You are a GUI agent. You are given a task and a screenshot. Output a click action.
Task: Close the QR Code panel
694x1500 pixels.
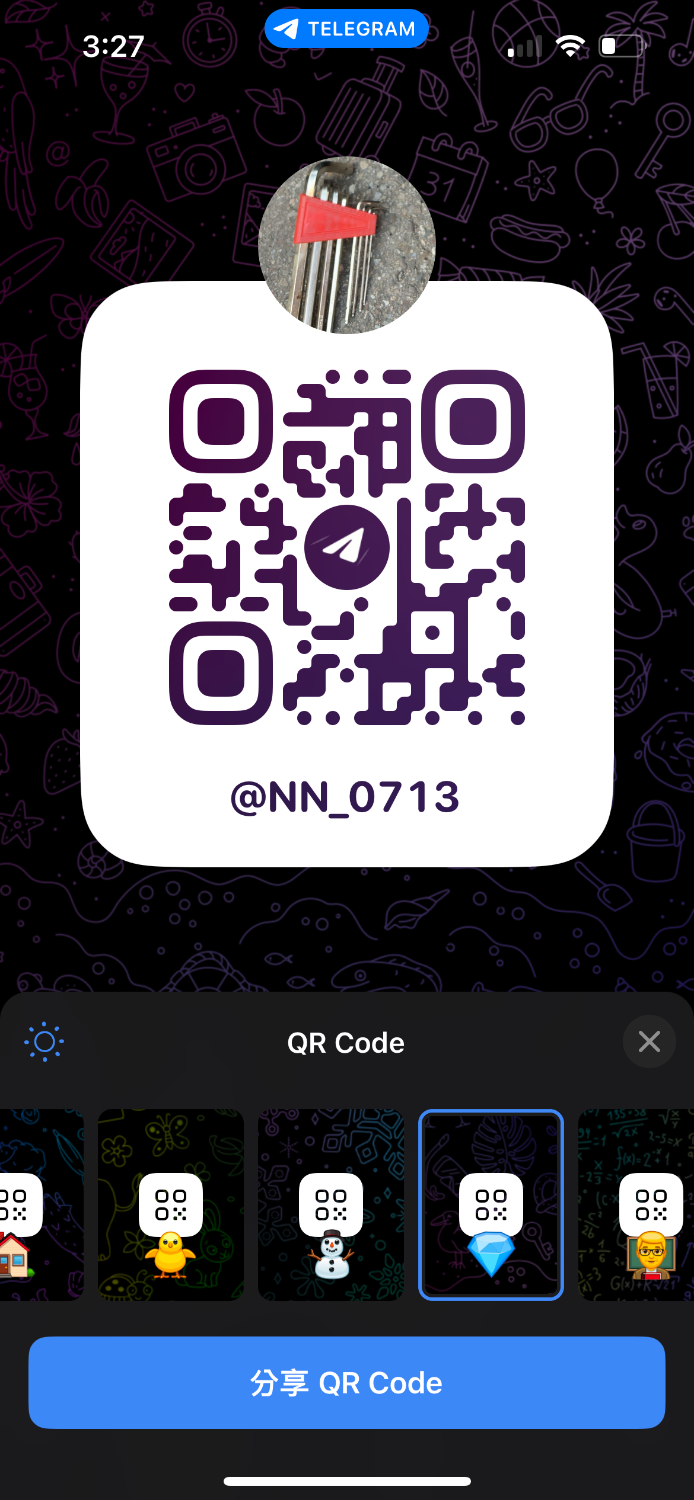click(x=649, y=1042)
